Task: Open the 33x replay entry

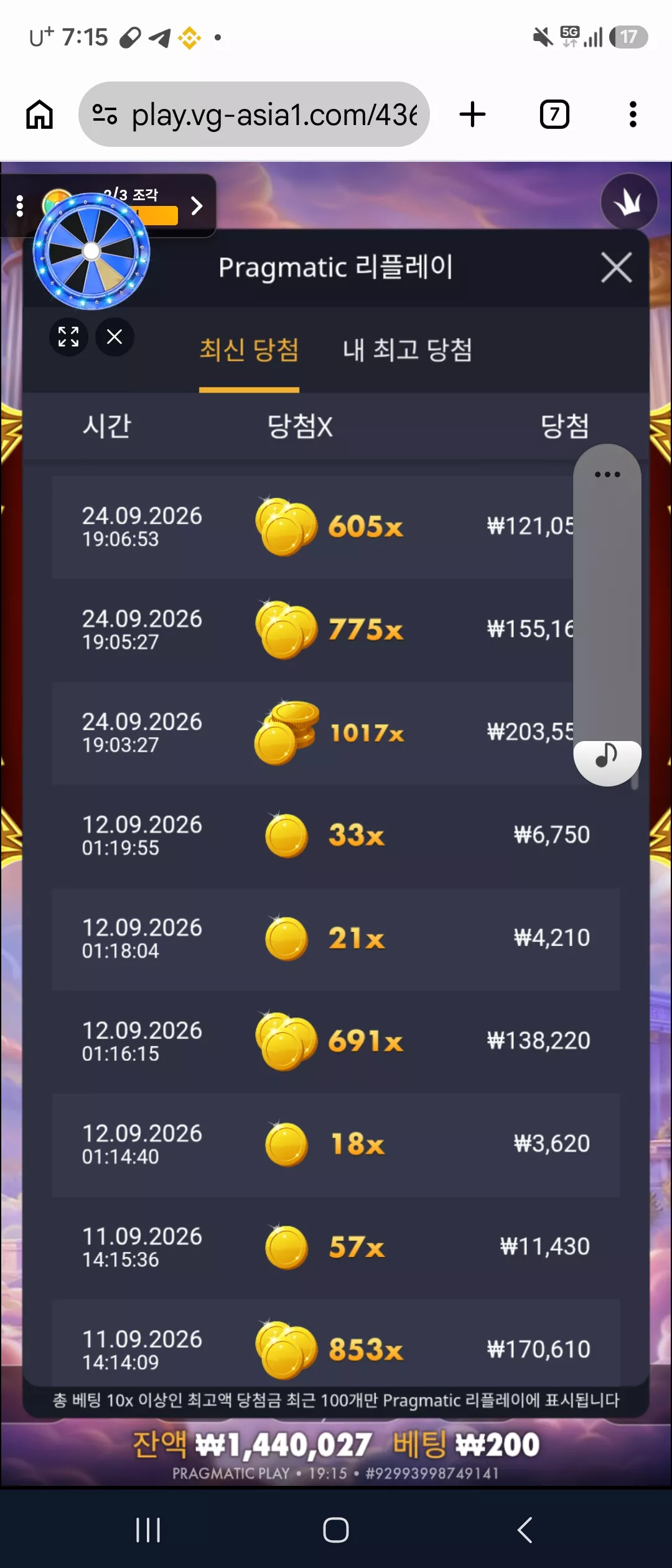Action: coord(336,836)
